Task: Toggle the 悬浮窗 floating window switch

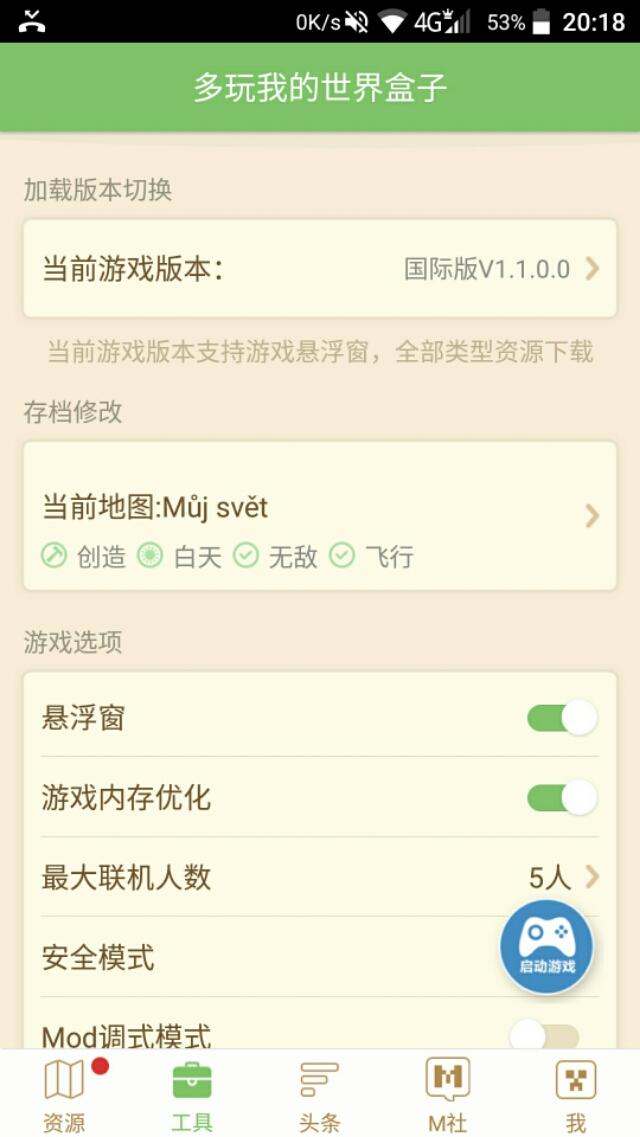Action: point(562,718)
